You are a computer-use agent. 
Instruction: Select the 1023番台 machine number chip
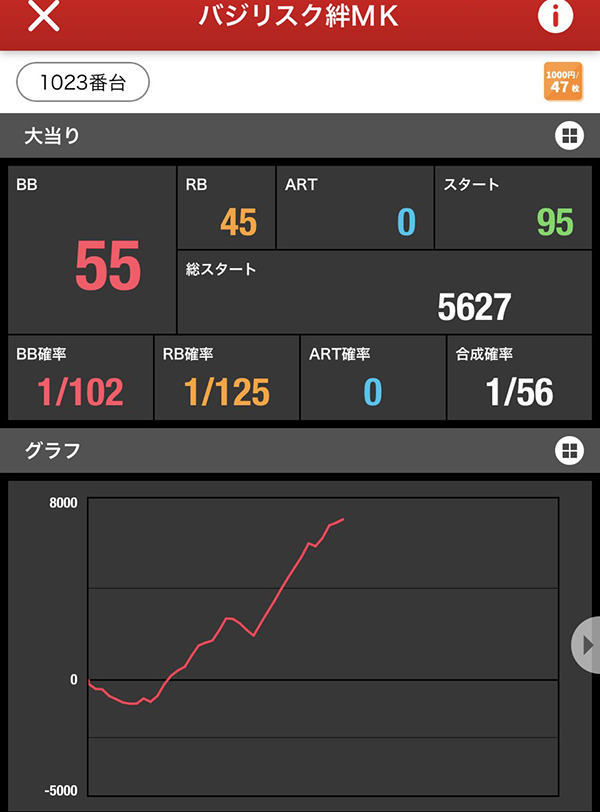(x=83, y=83)
